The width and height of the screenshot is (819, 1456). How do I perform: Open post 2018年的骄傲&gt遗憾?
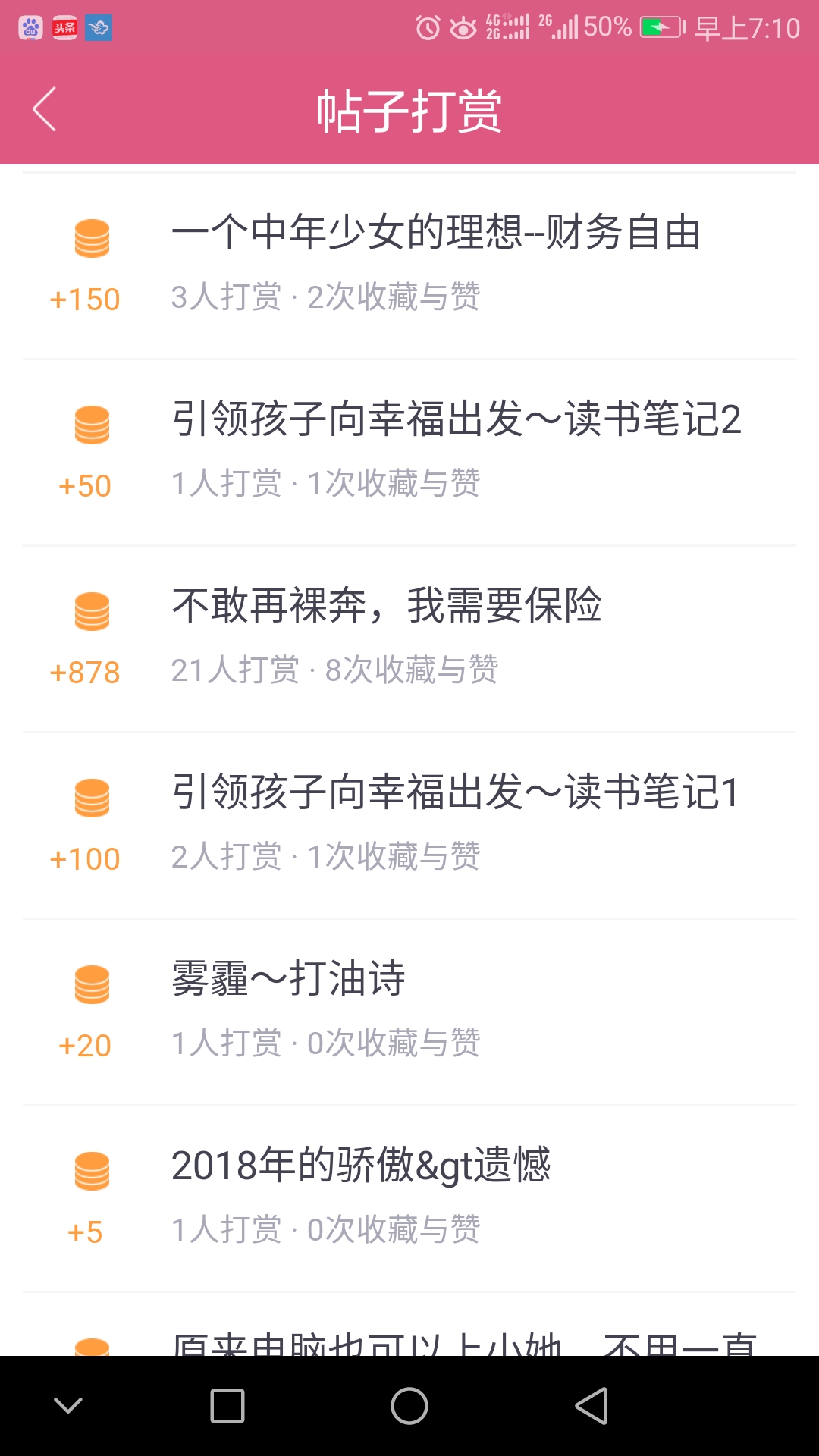[x=409, y=1199]
